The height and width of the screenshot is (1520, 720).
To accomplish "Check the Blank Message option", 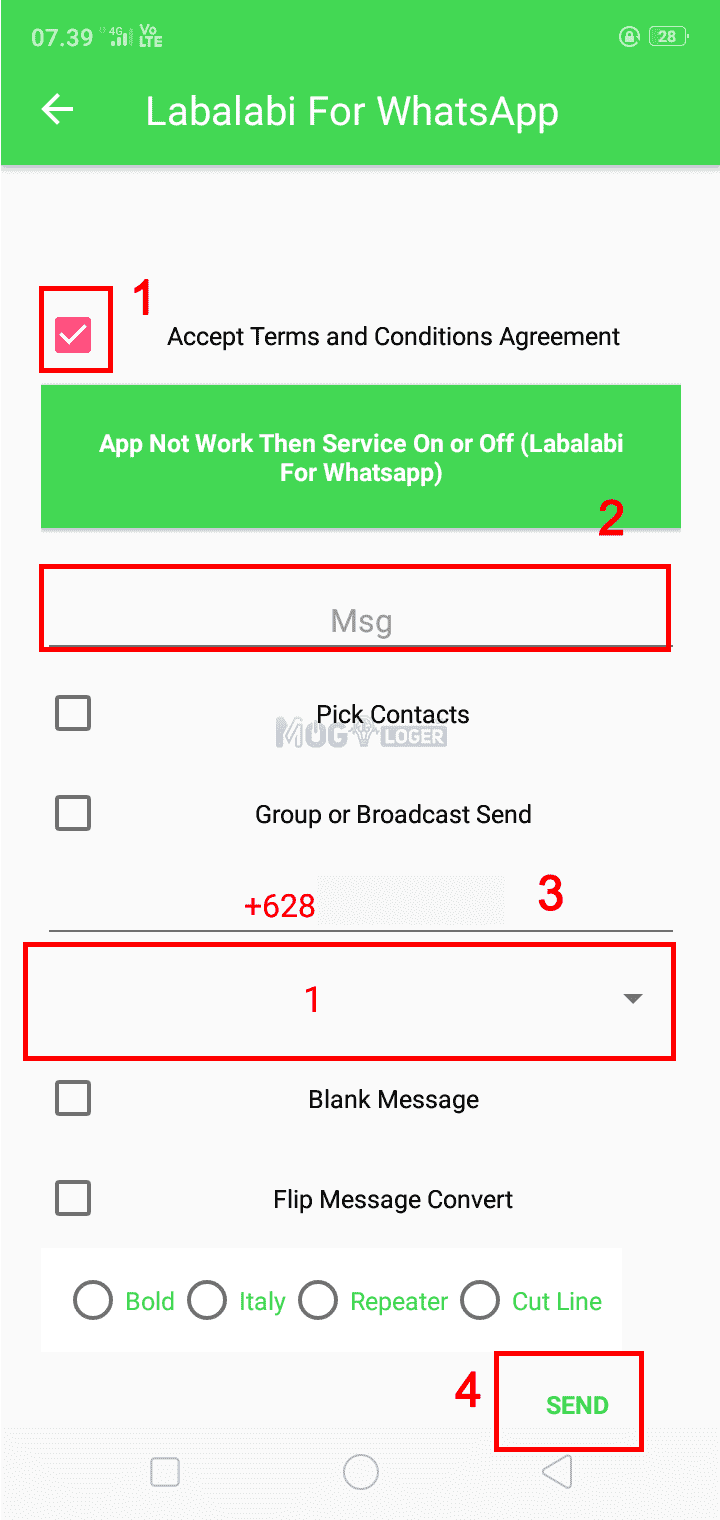I will coord(73,1099).
